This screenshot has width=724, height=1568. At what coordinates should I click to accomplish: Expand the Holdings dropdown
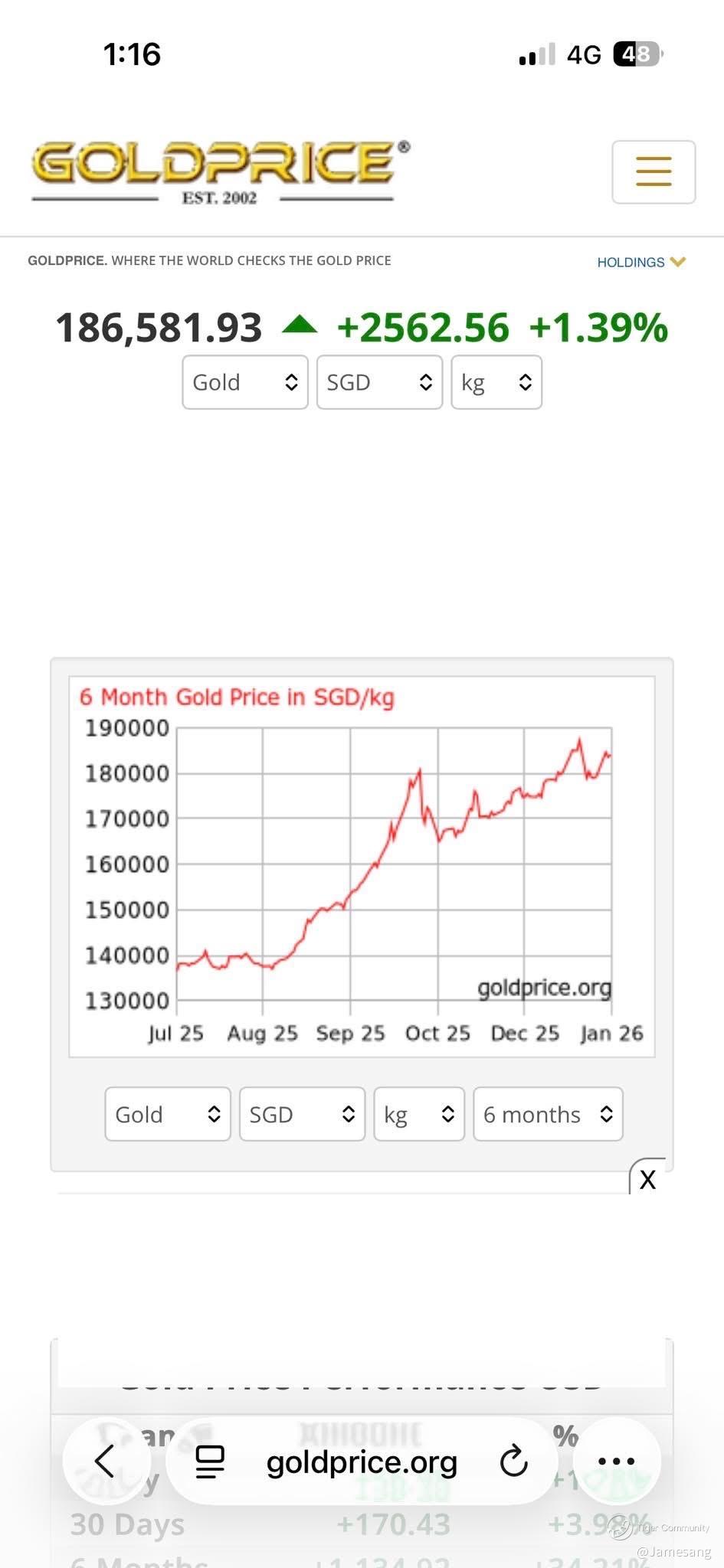tap(640, 262)
